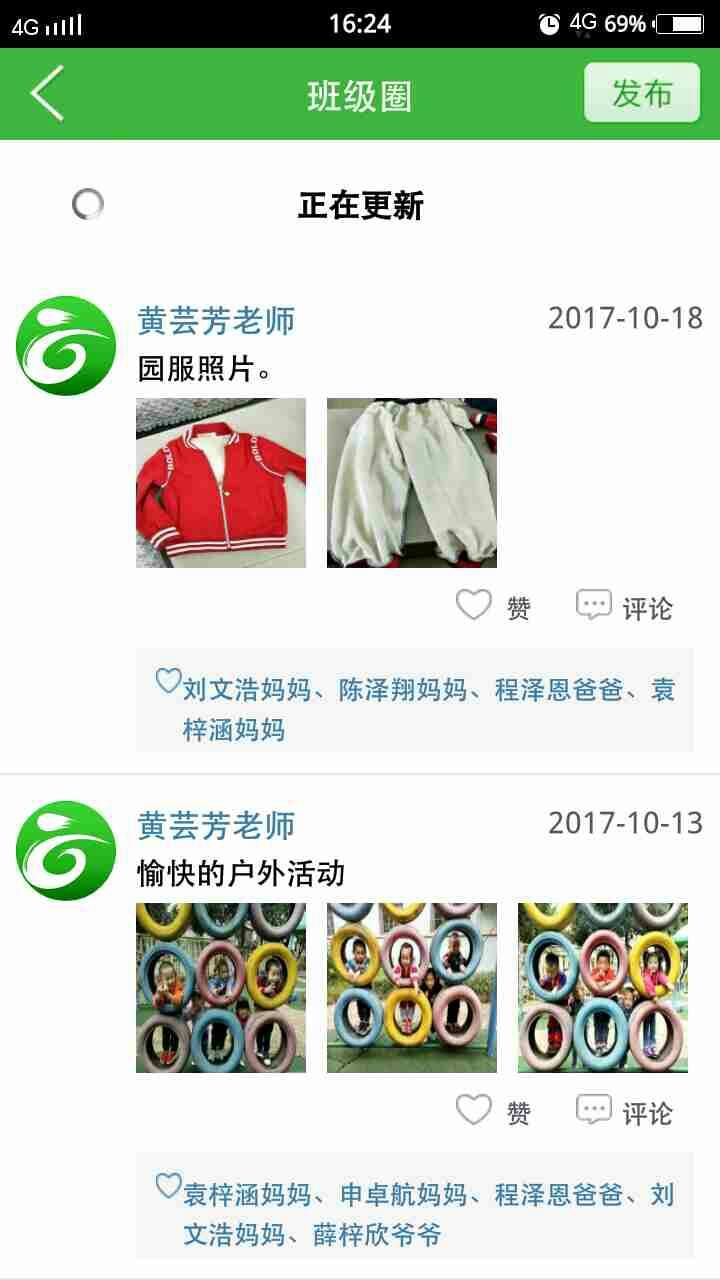Viewport: 720px width, 1280px height.
Task: Tap the teacher avatar on the 2017-10-18 post
Action: (66, 346)
